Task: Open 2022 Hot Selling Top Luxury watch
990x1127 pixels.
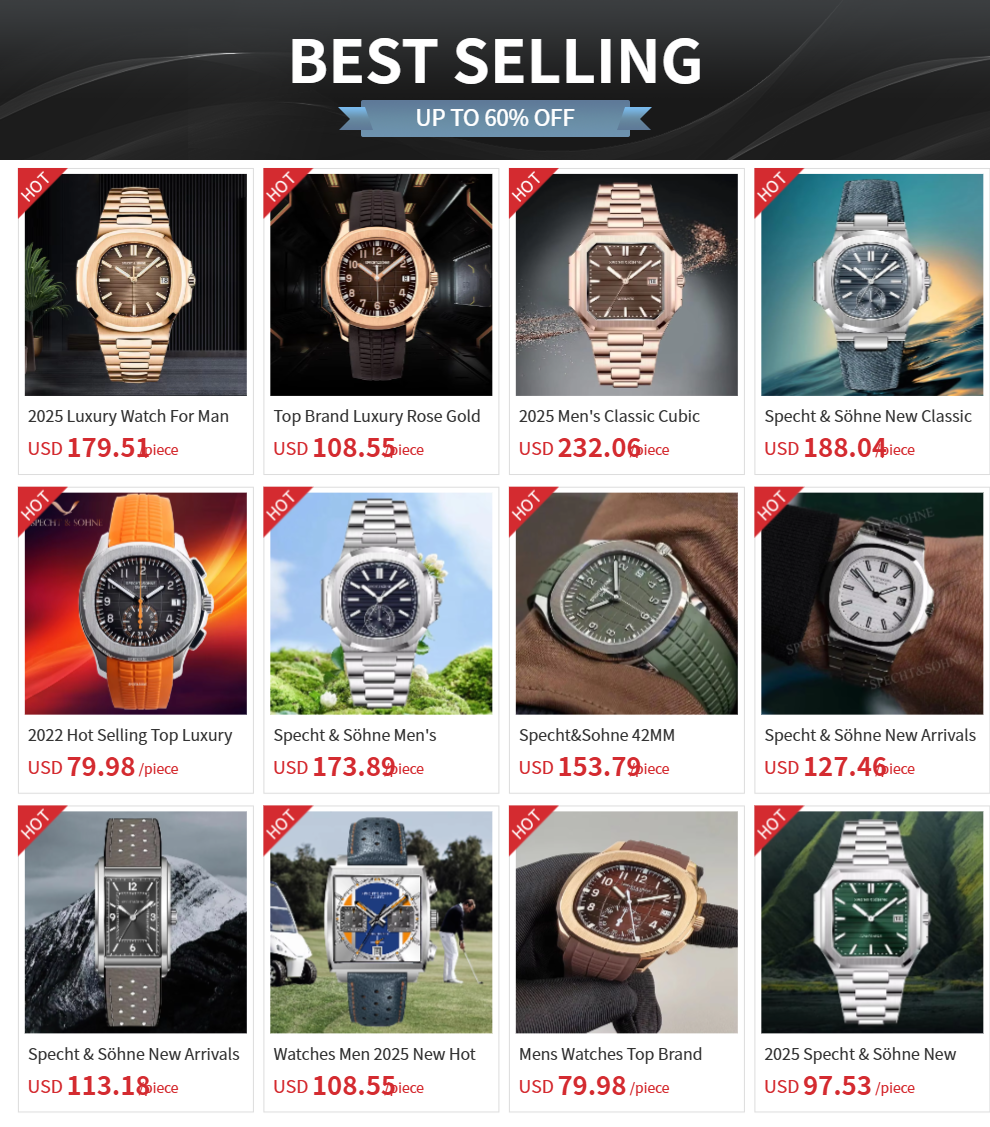Action: point(135,603)
